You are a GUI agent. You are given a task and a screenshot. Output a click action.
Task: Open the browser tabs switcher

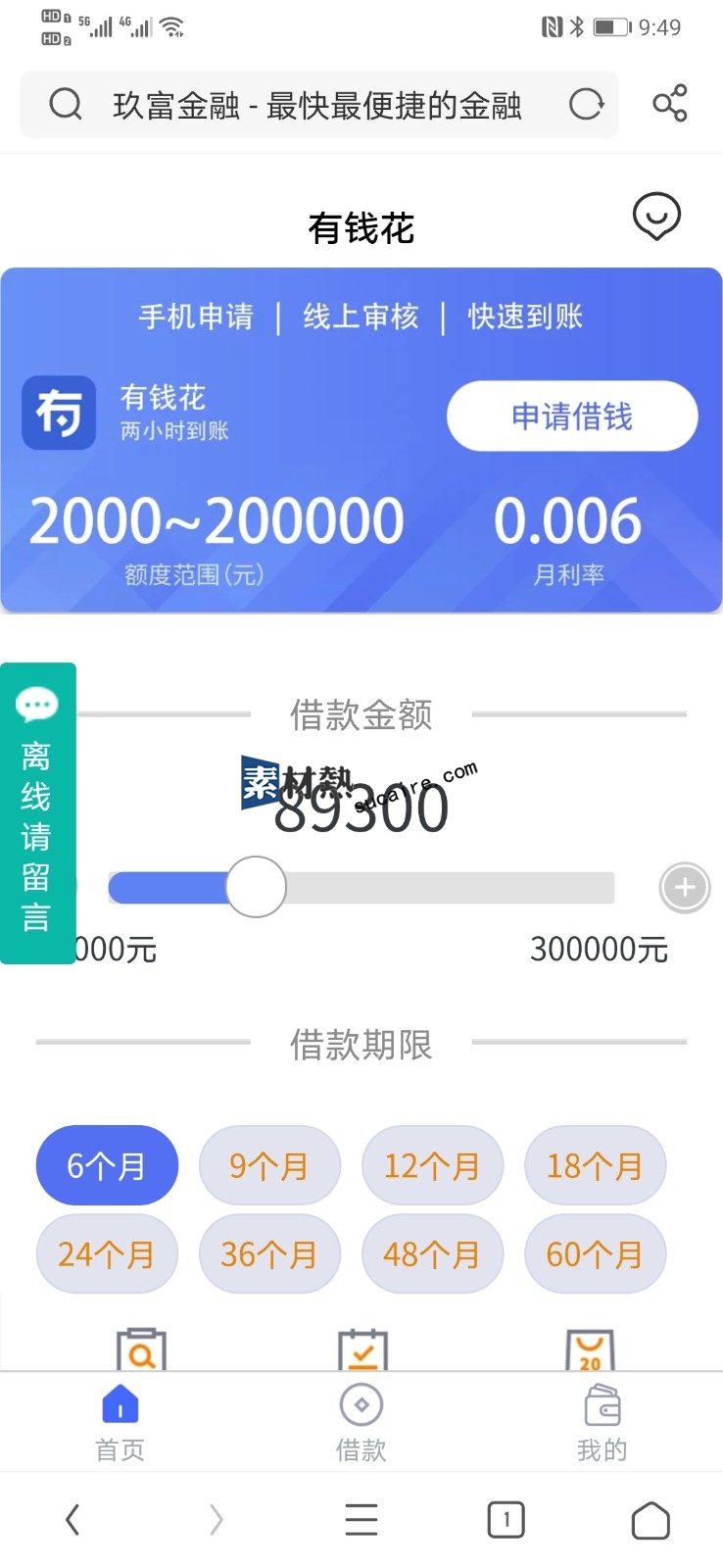(x=506, y=1521)
